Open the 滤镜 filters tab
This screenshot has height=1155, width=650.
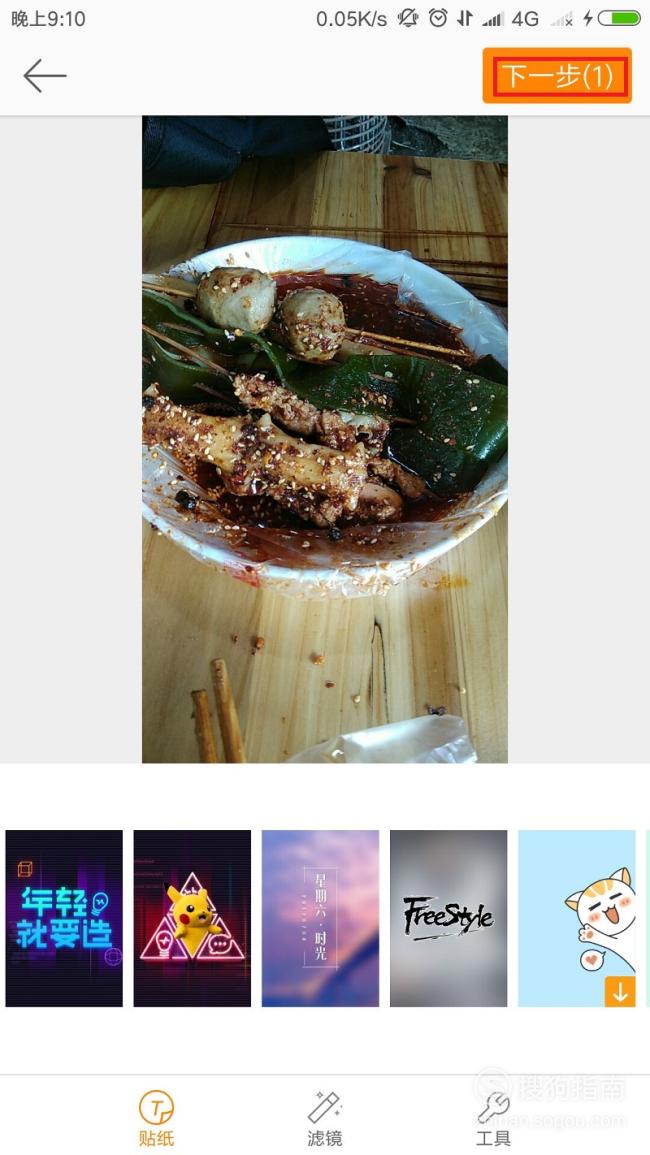coord(324,1117)
